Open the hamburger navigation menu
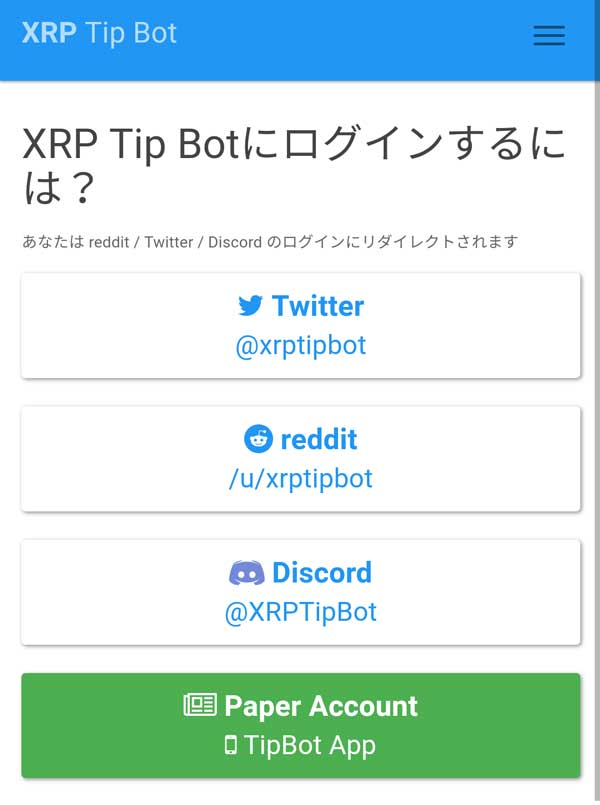This screenshot has height=805, width=600. coord(549,36)
